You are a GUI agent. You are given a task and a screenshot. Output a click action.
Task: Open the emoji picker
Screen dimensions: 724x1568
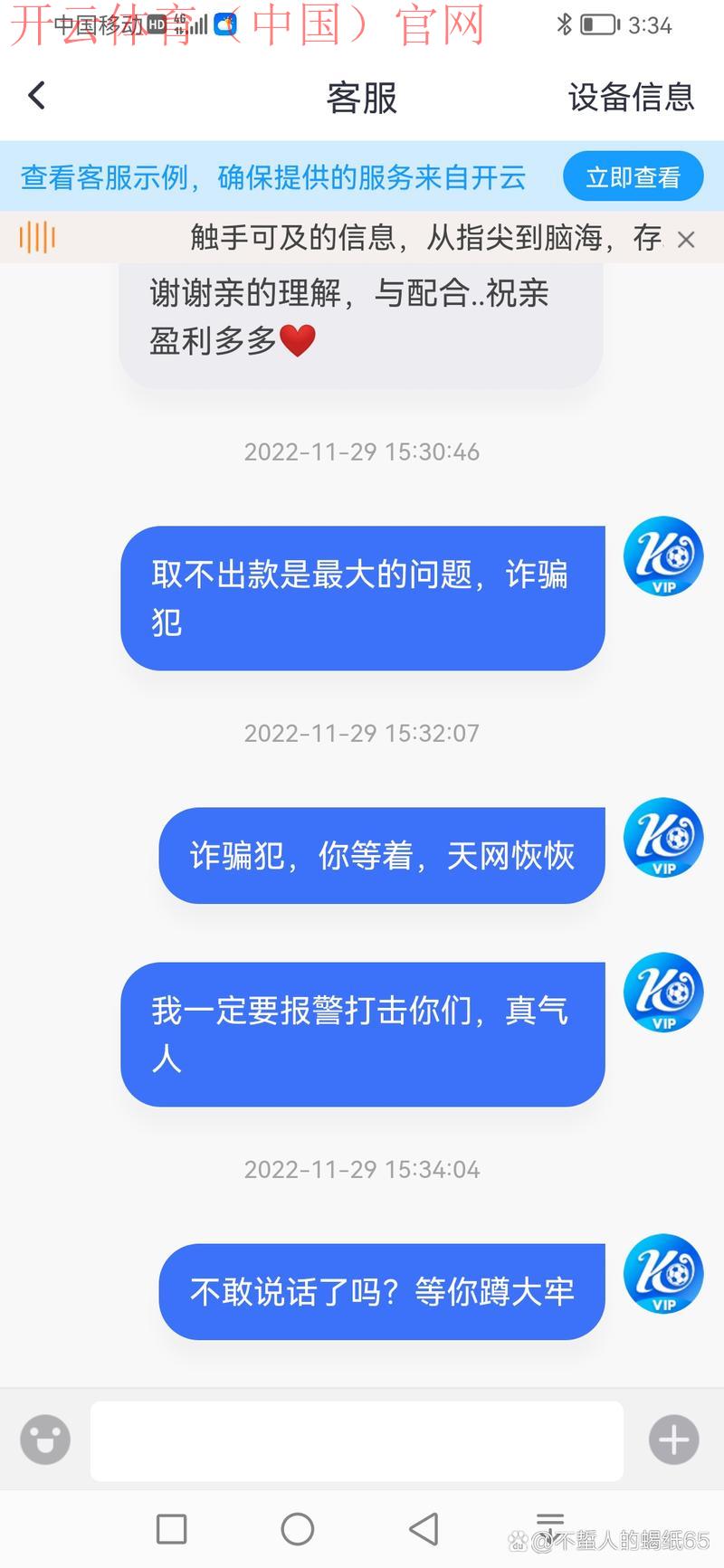click(45, 1439)
